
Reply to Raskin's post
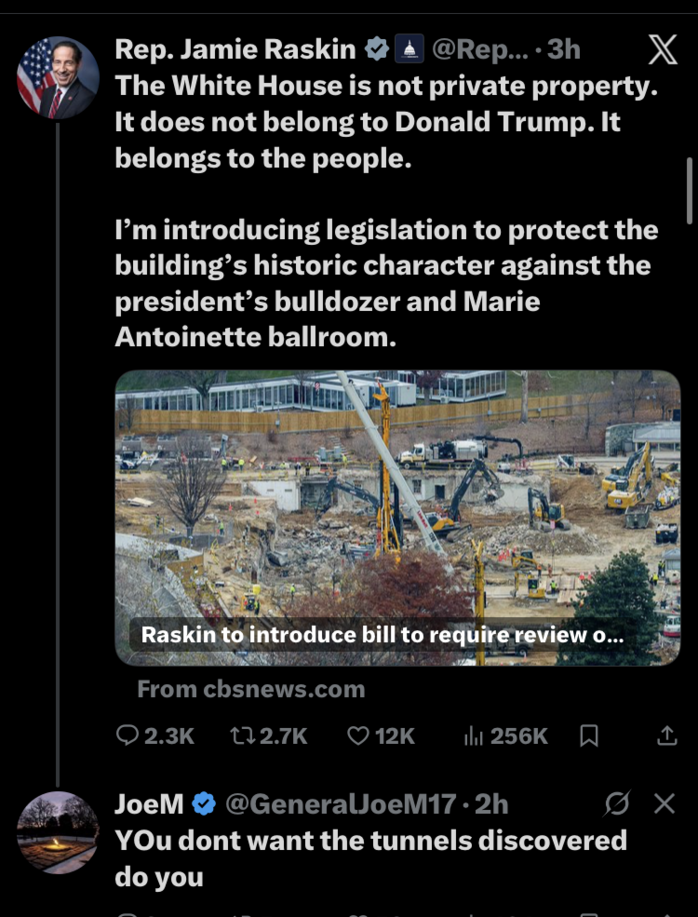pyautogui.click(x=155, y=736)
